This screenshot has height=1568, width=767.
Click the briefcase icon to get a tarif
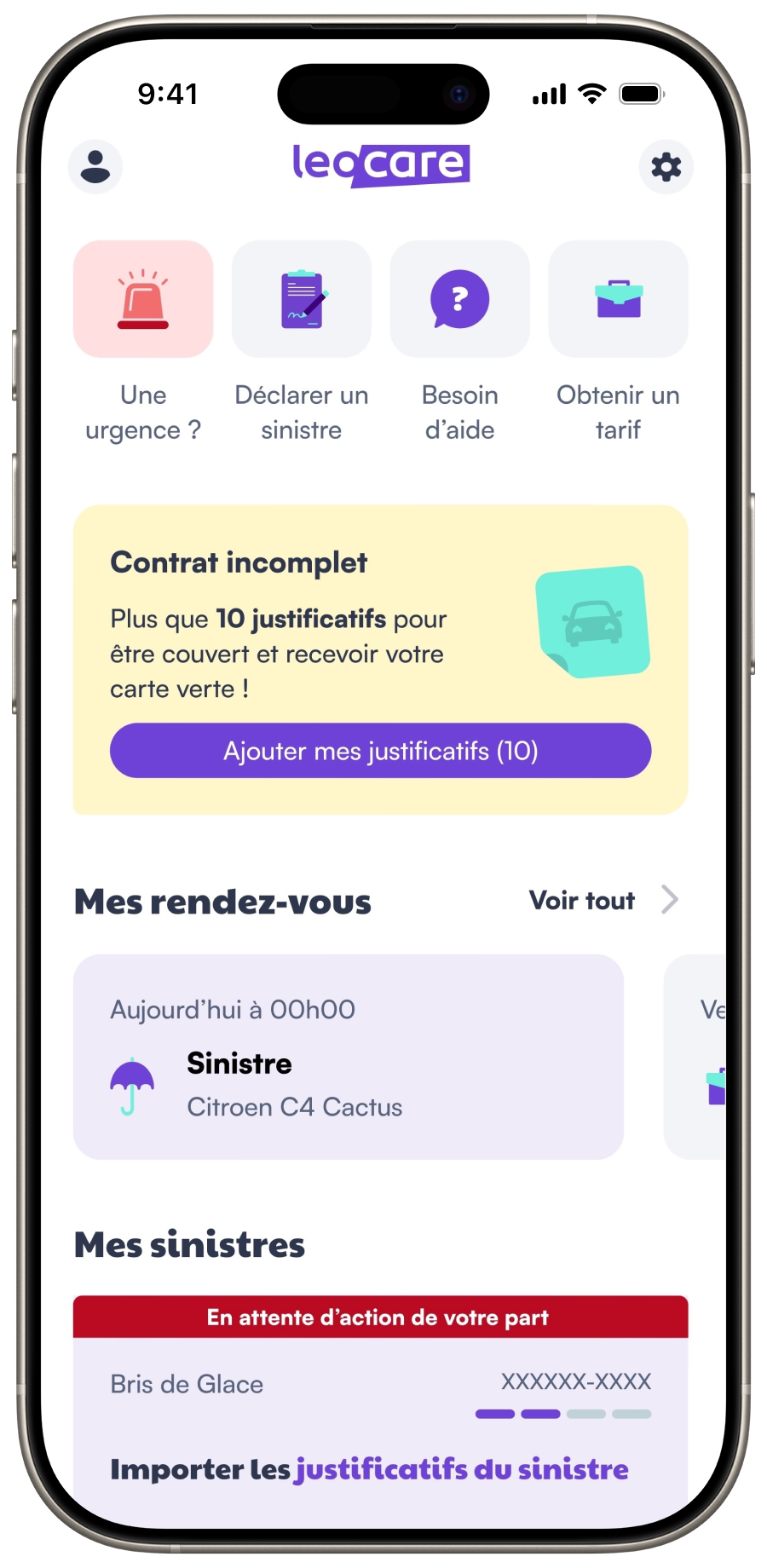coord(618,298)
